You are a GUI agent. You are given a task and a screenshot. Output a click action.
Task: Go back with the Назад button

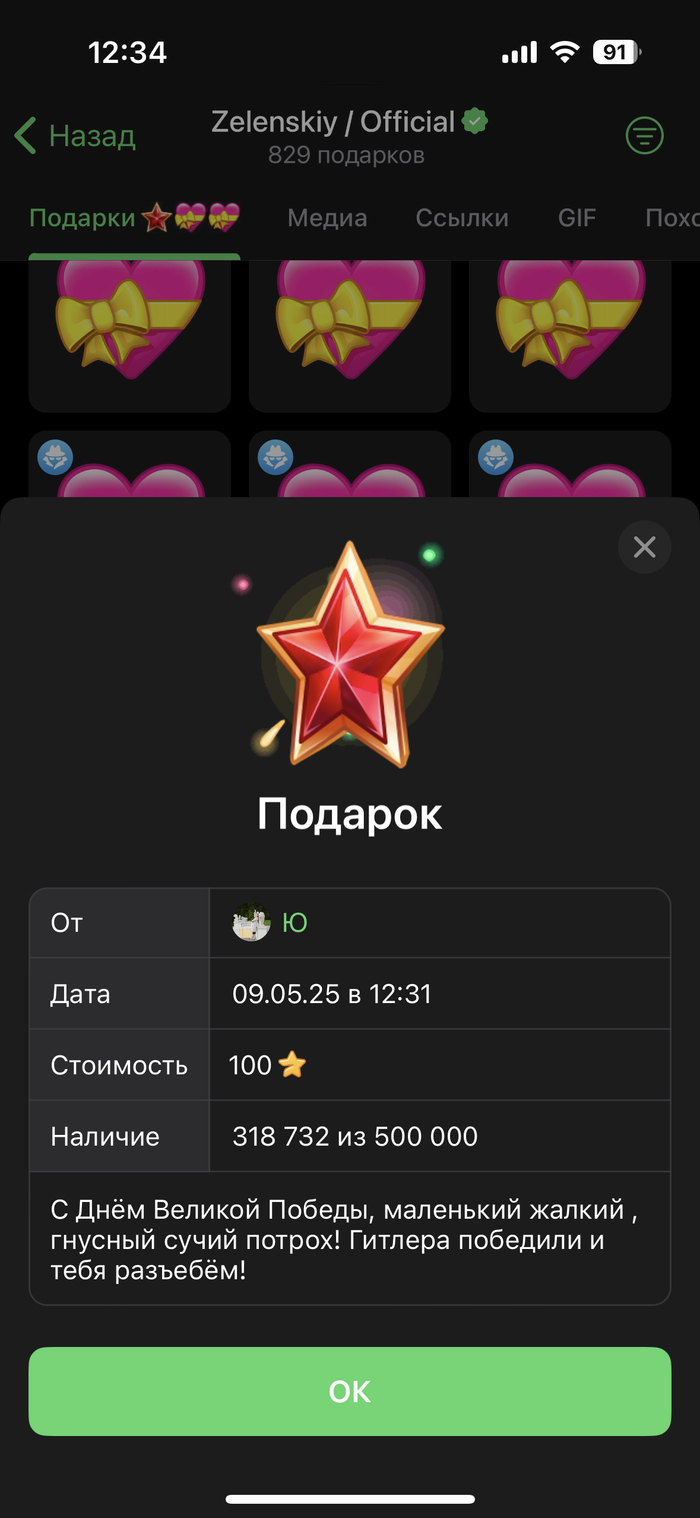75,136
